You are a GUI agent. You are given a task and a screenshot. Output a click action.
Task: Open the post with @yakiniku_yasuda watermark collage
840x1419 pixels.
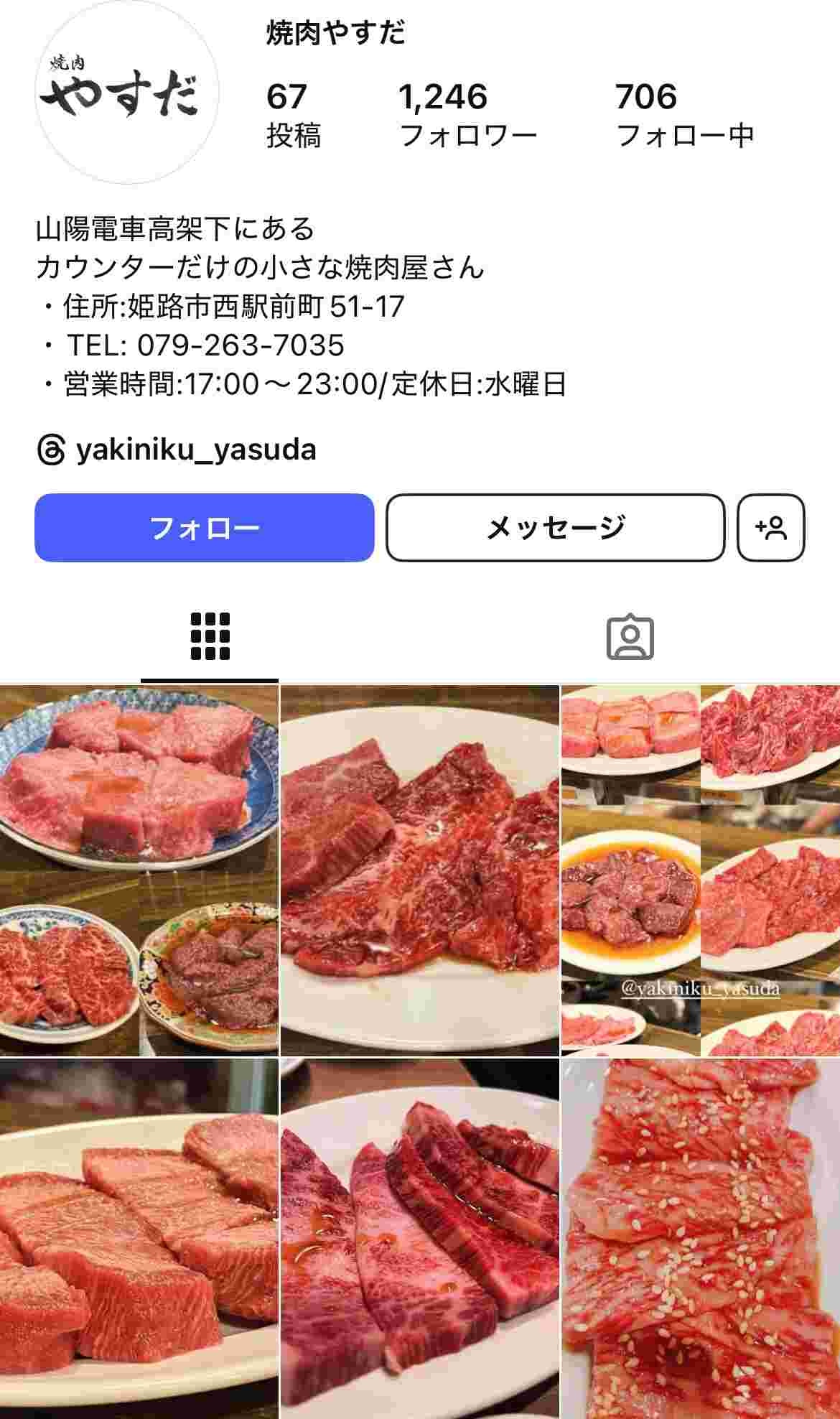(701, 870)
